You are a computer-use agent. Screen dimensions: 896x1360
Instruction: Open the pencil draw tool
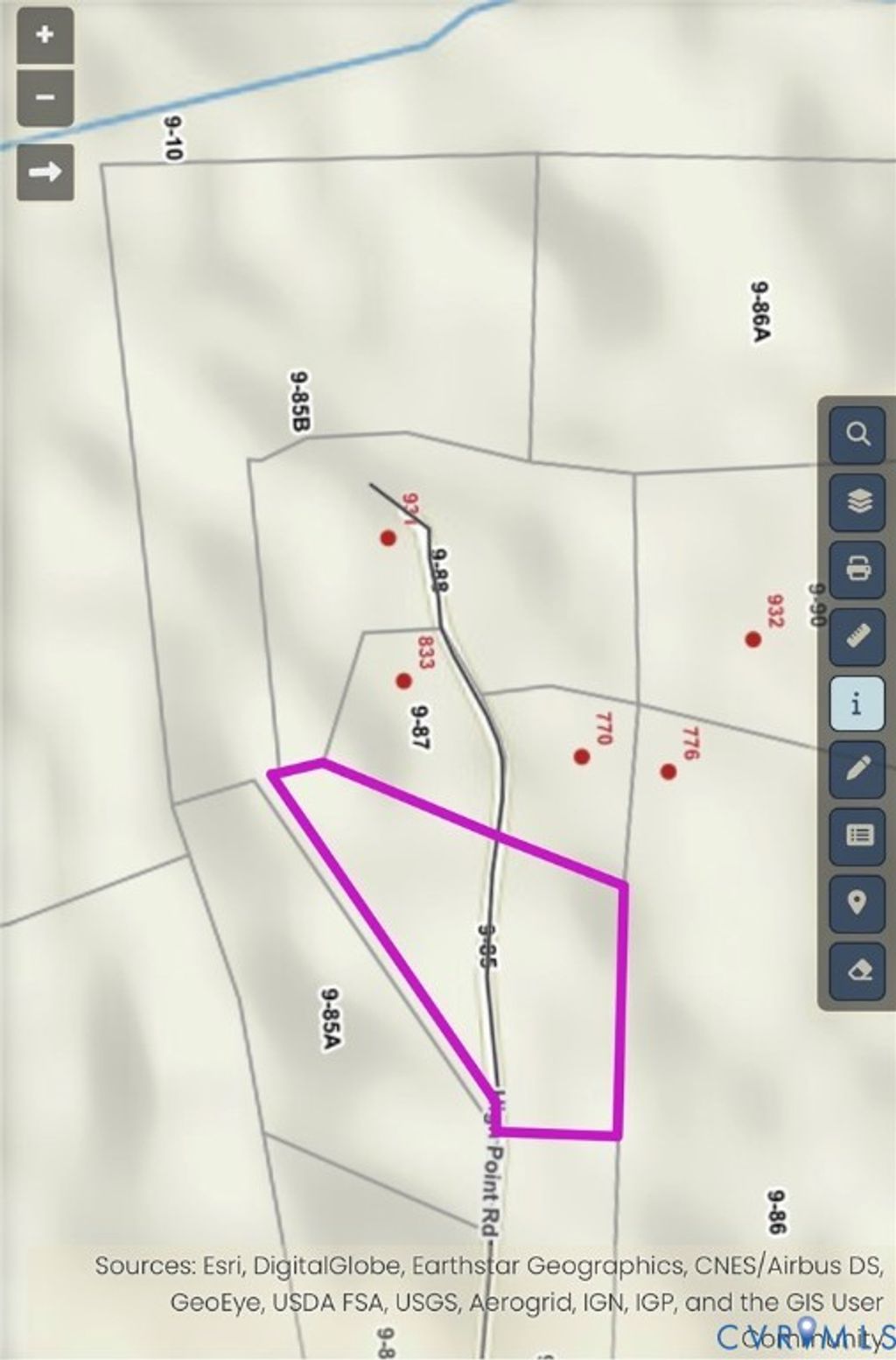tap(857, 769)
